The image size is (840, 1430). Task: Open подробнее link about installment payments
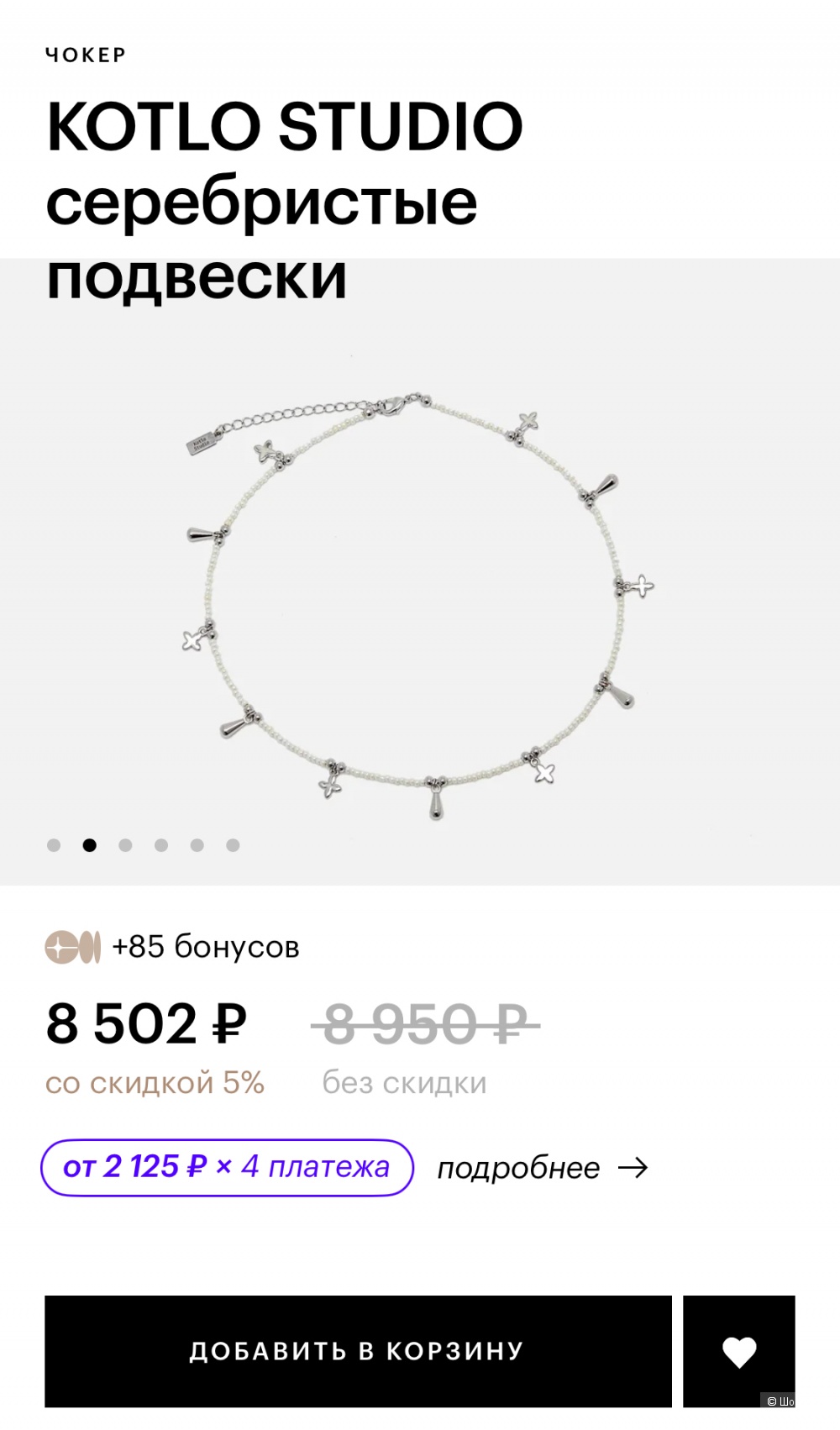pyautogui.click(x=542, y=1168)
